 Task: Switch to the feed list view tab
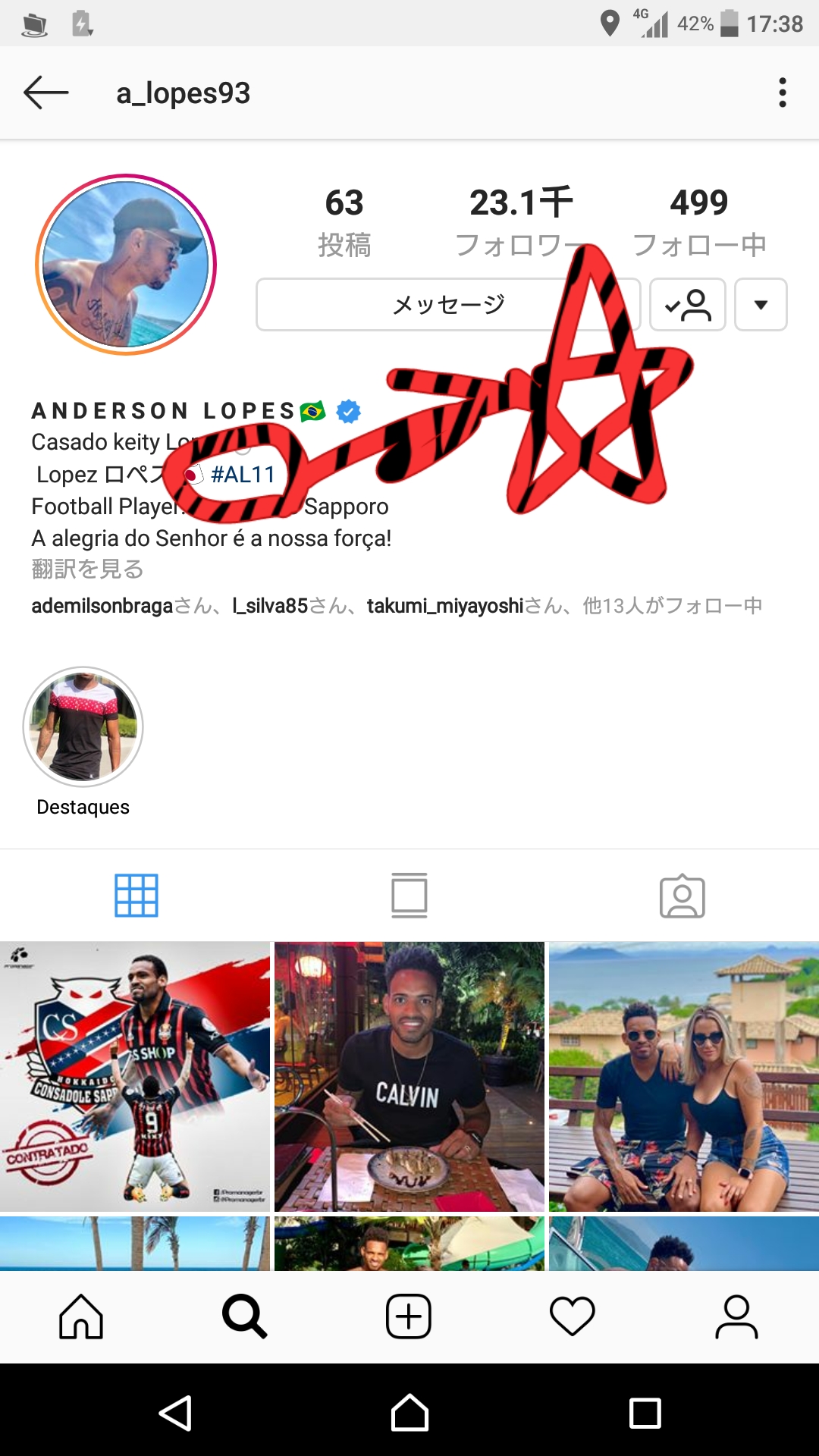pyautogui.click(x=409, y=896)
